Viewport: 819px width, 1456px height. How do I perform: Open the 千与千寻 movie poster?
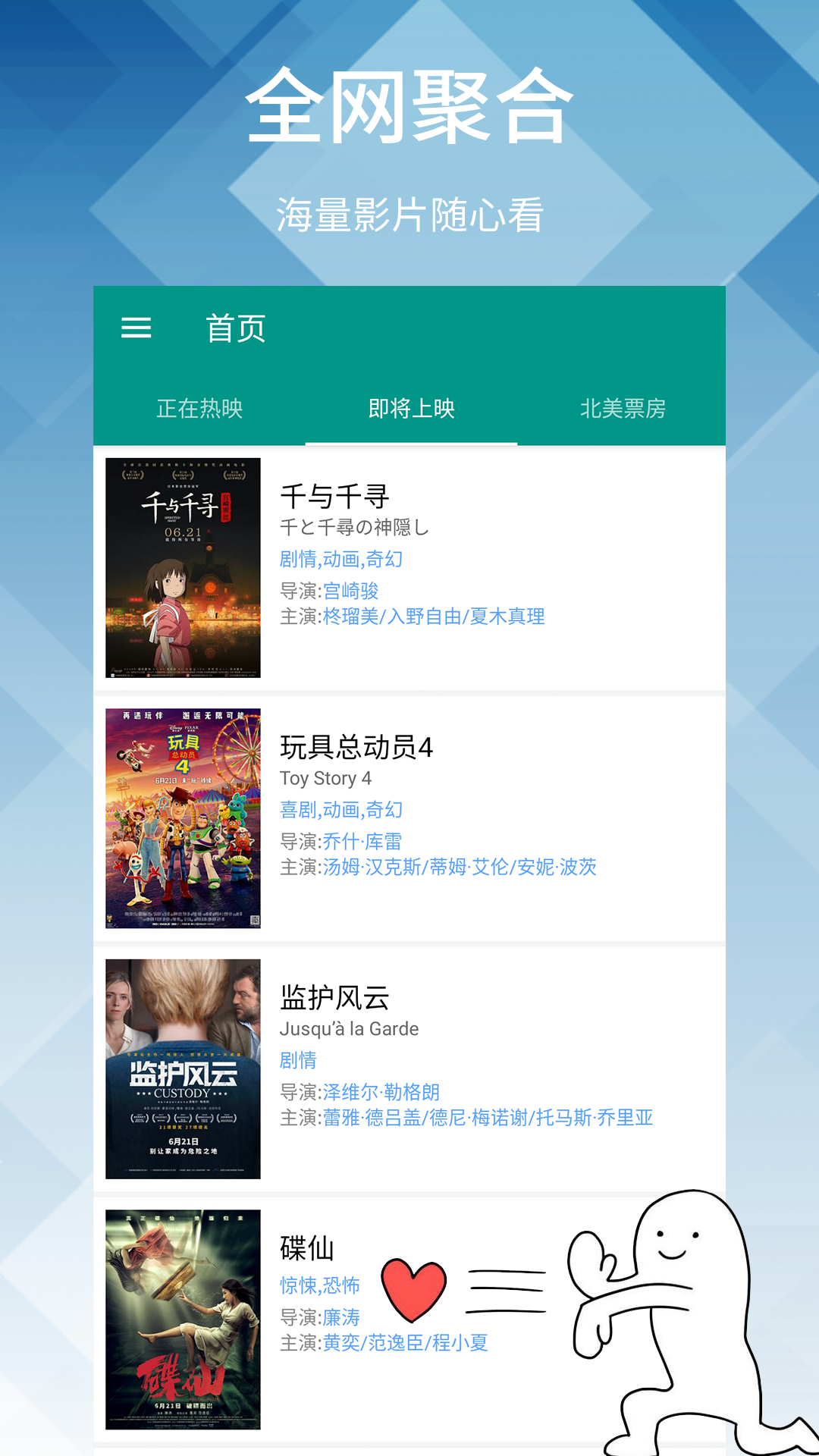point(182,567)
